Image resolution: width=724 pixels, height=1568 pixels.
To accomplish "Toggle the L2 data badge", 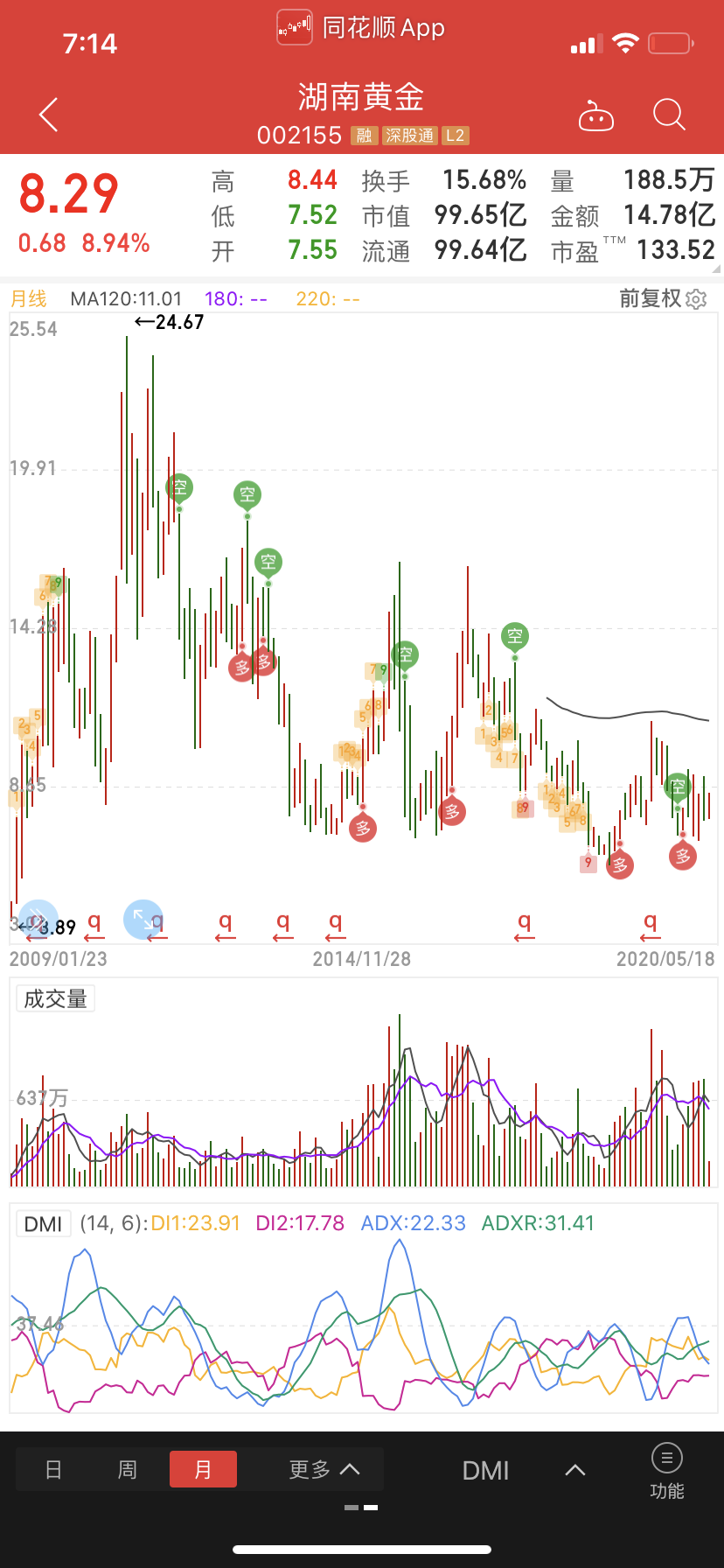I will tap(455, 136).
